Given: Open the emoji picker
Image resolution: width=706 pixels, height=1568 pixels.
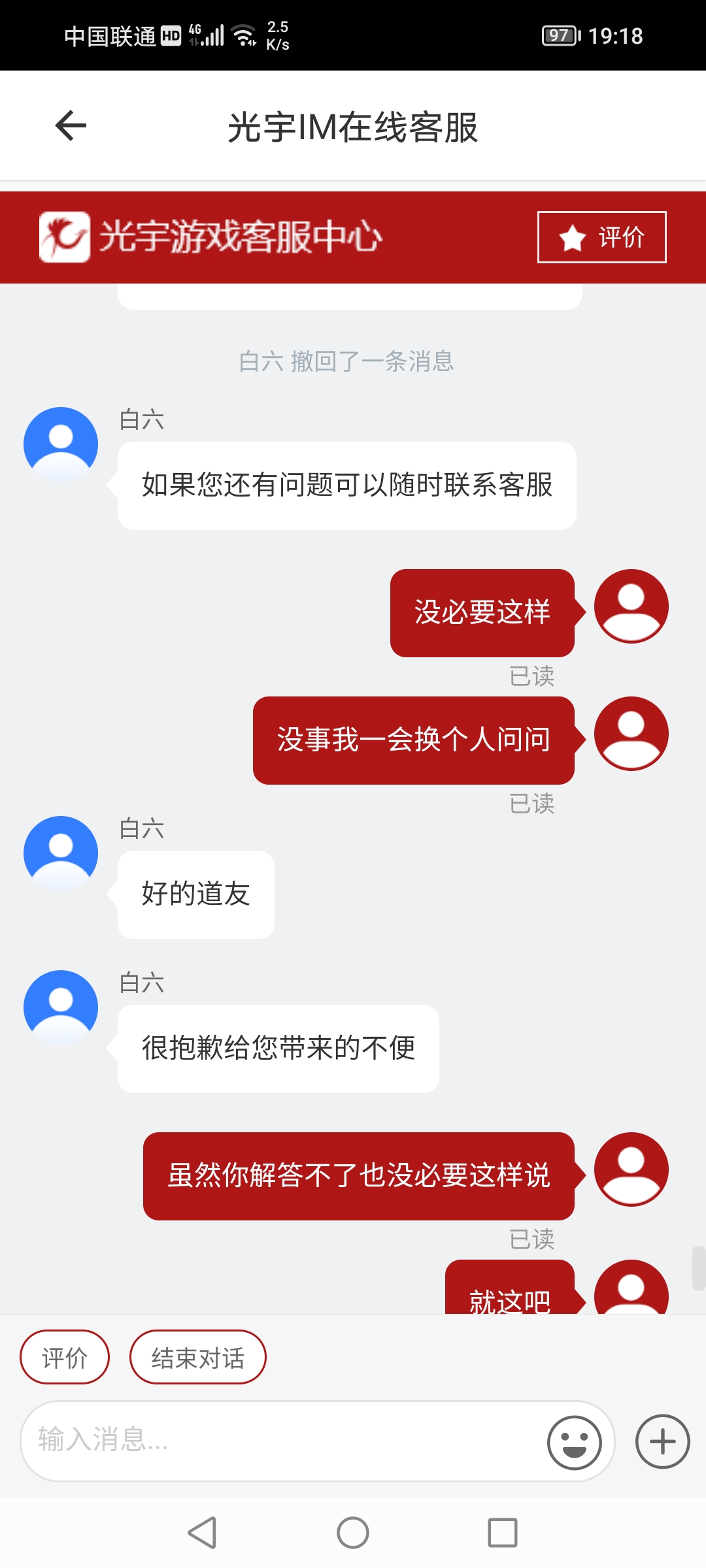Looking at the screenshot, I should (574, 1441).
